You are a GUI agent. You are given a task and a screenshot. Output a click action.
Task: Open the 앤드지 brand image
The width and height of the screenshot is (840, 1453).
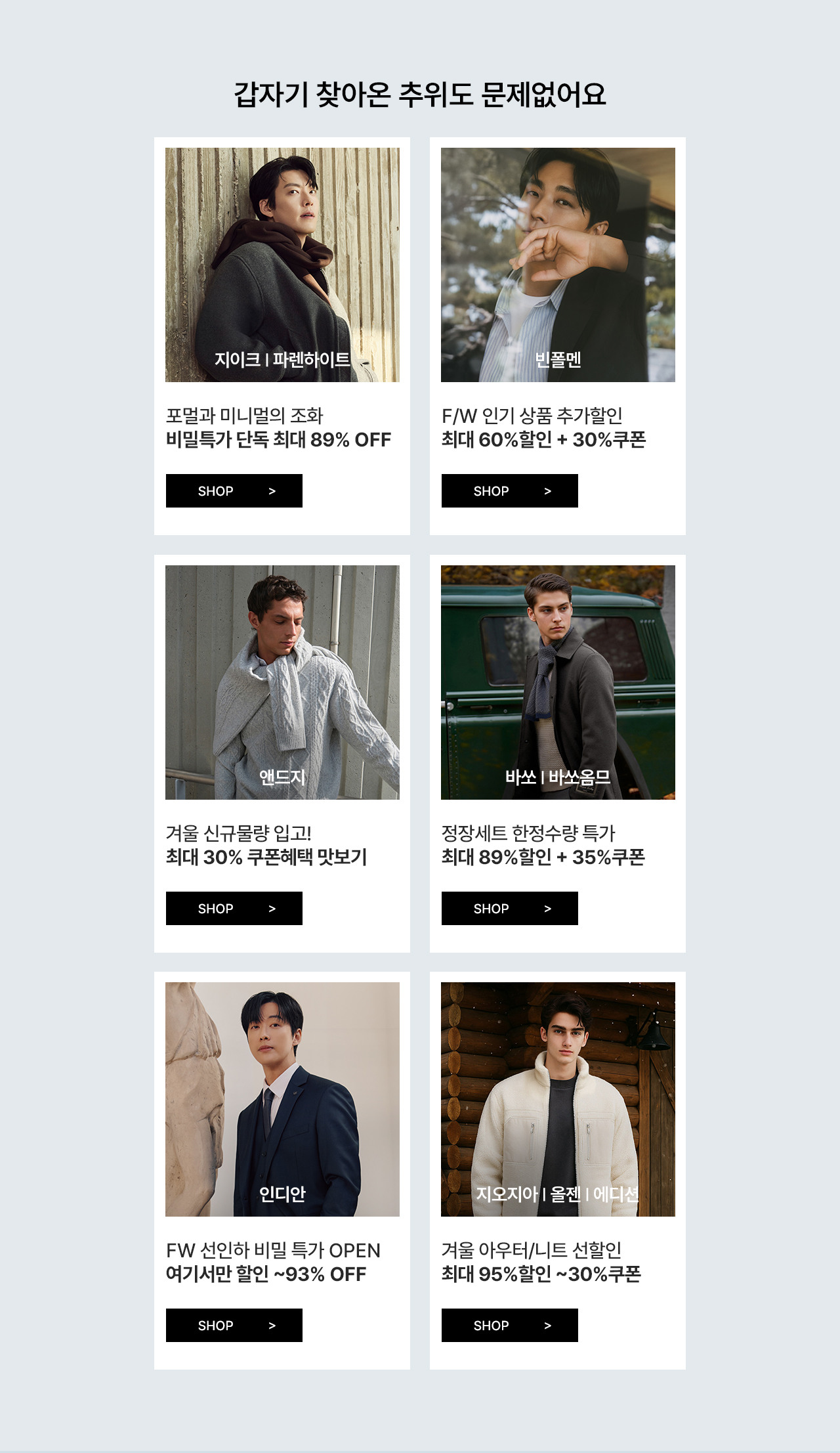(282, 682)
